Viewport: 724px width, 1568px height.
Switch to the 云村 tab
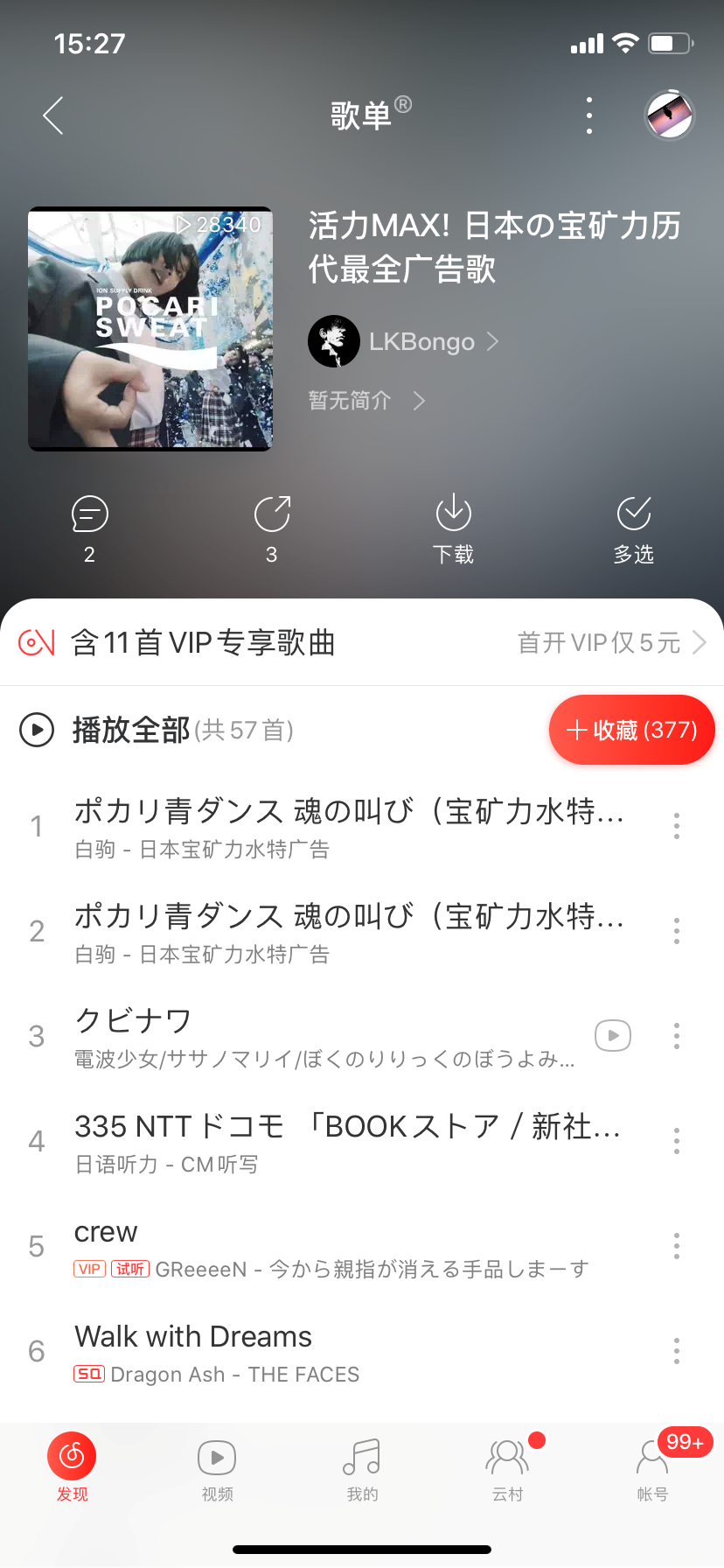click(507, 1470)
